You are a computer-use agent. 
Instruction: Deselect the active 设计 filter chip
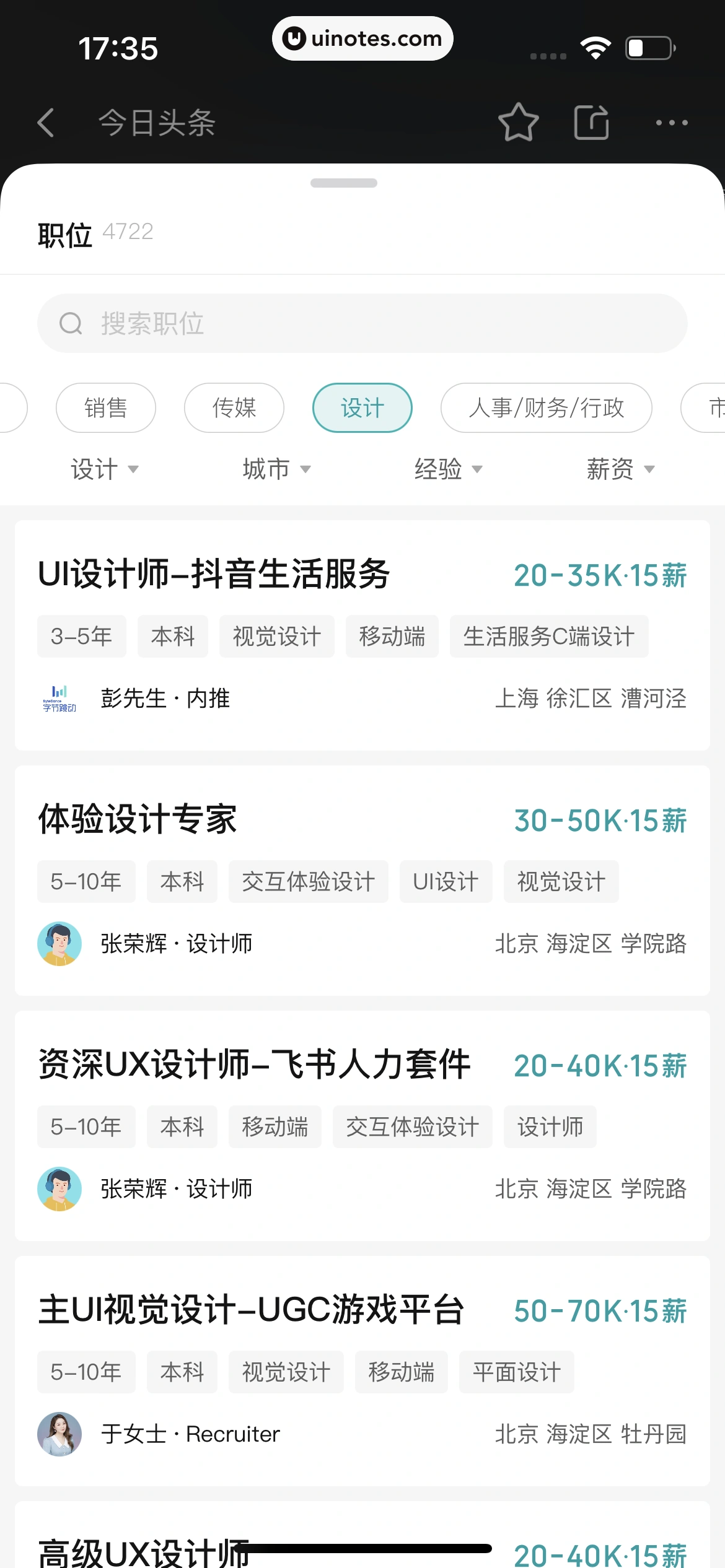coord(362,407)
